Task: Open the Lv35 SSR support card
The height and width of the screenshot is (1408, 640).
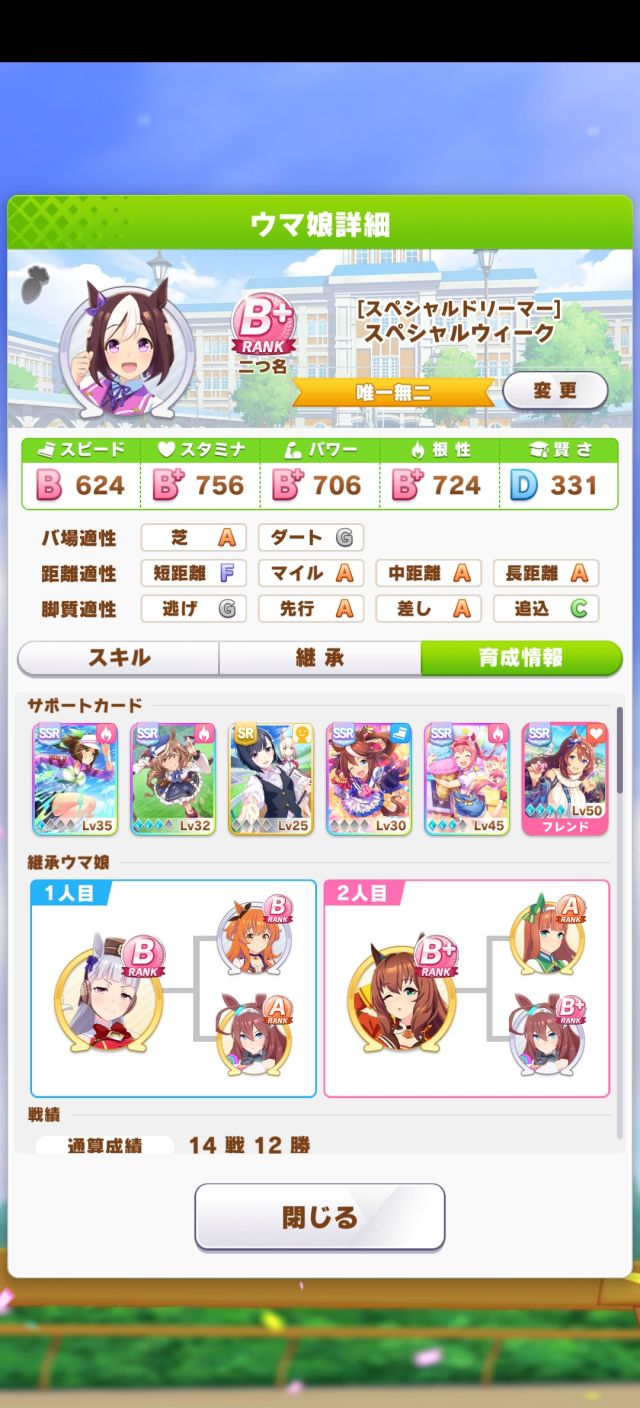Action: pyautogui.click(x=75, y=779)
